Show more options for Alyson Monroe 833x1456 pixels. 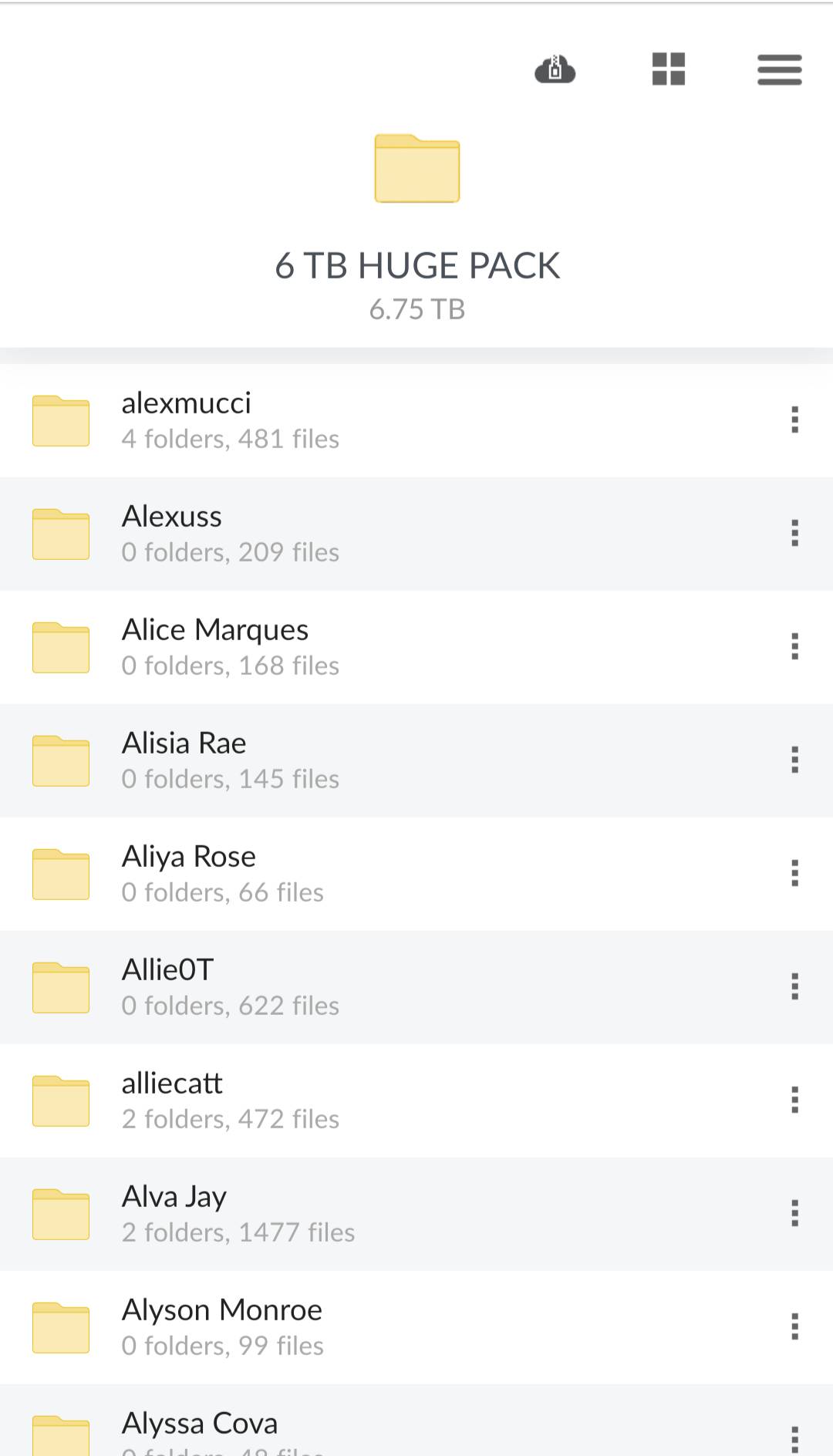pos(794,1327)
